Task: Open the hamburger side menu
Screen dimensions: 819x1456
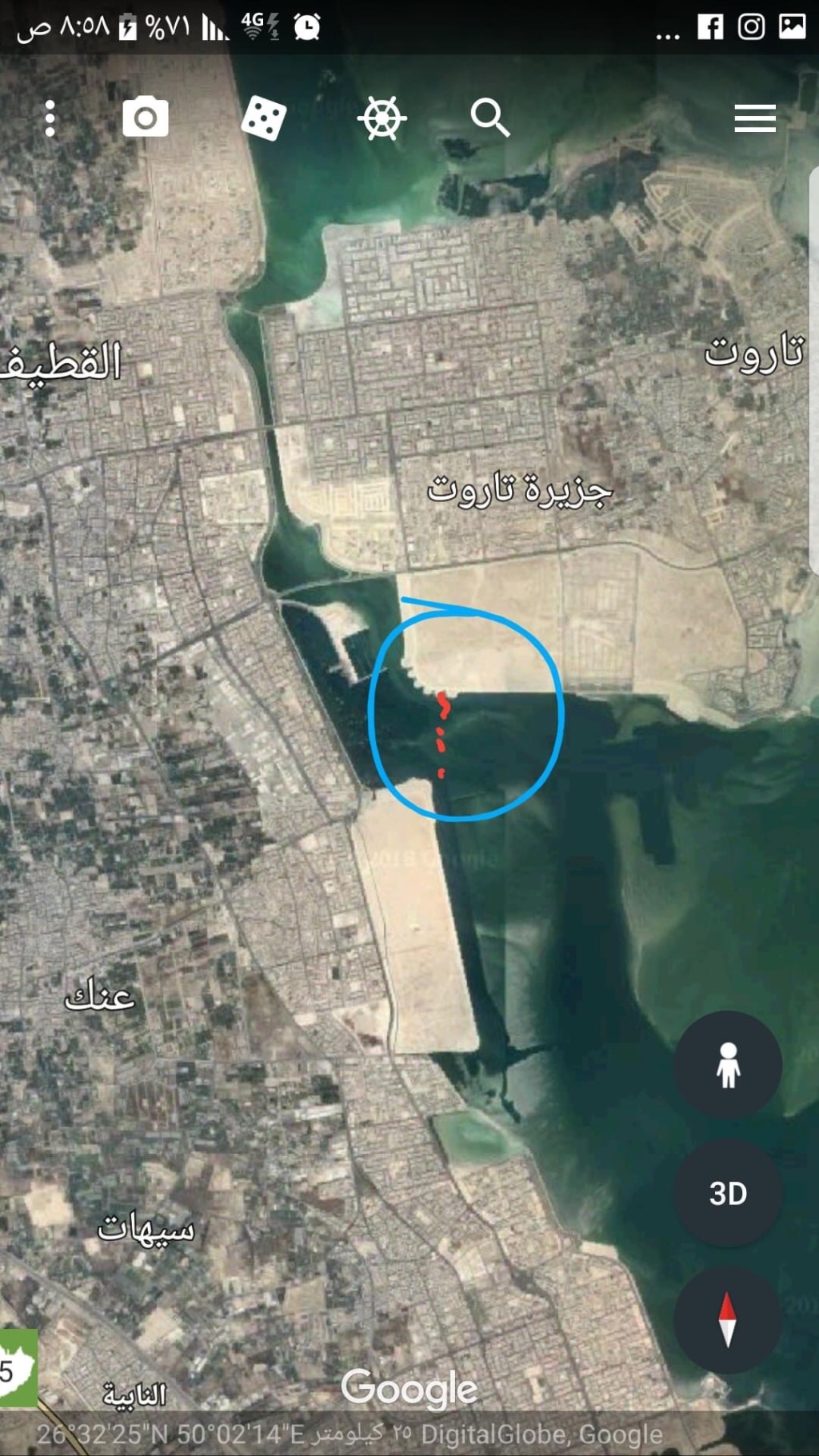Action: tap(755, 118)
